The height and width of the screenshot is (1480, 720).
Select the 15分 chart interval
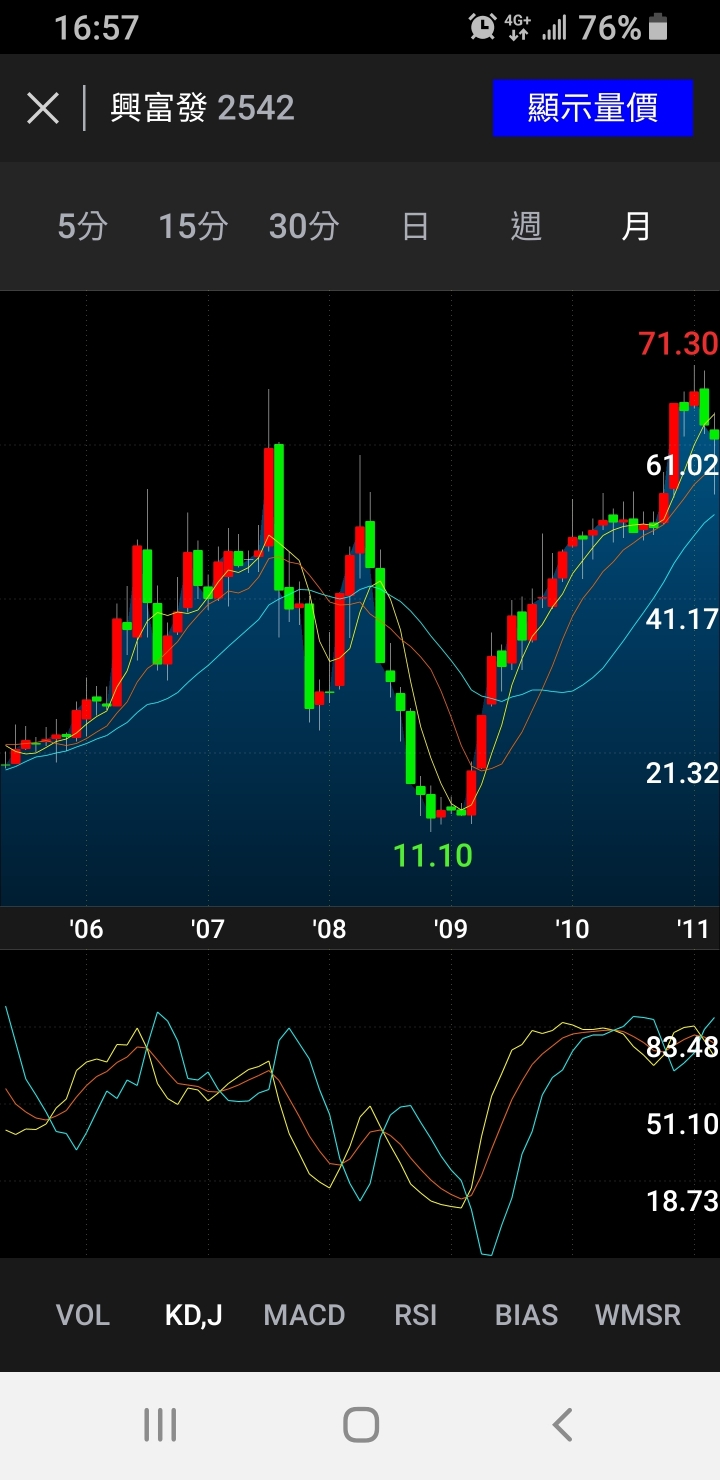pyautogui.click(x=193, y=227)
